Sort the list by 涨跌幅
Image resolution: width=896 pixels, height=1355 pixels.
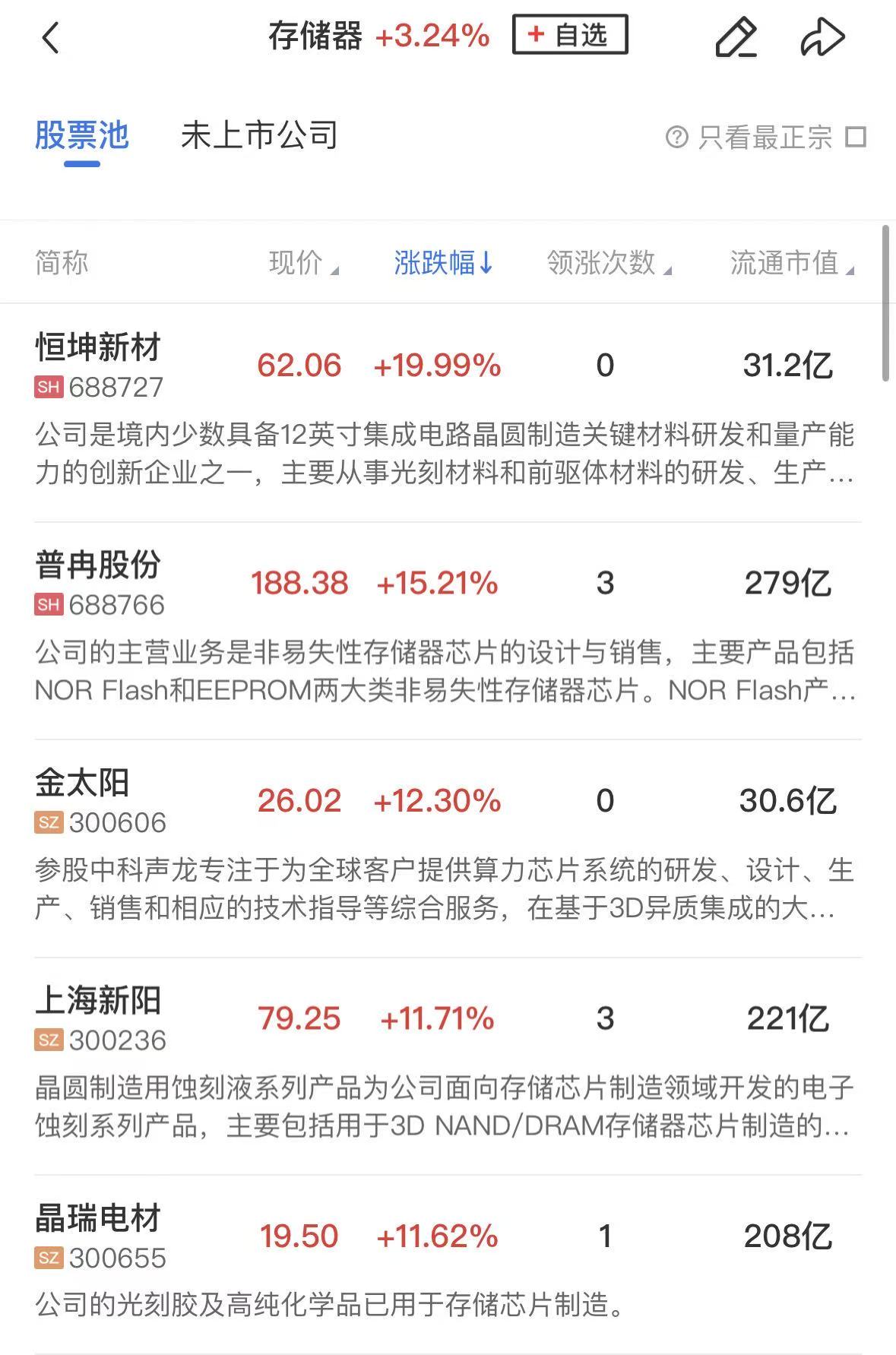coord(443,263)
